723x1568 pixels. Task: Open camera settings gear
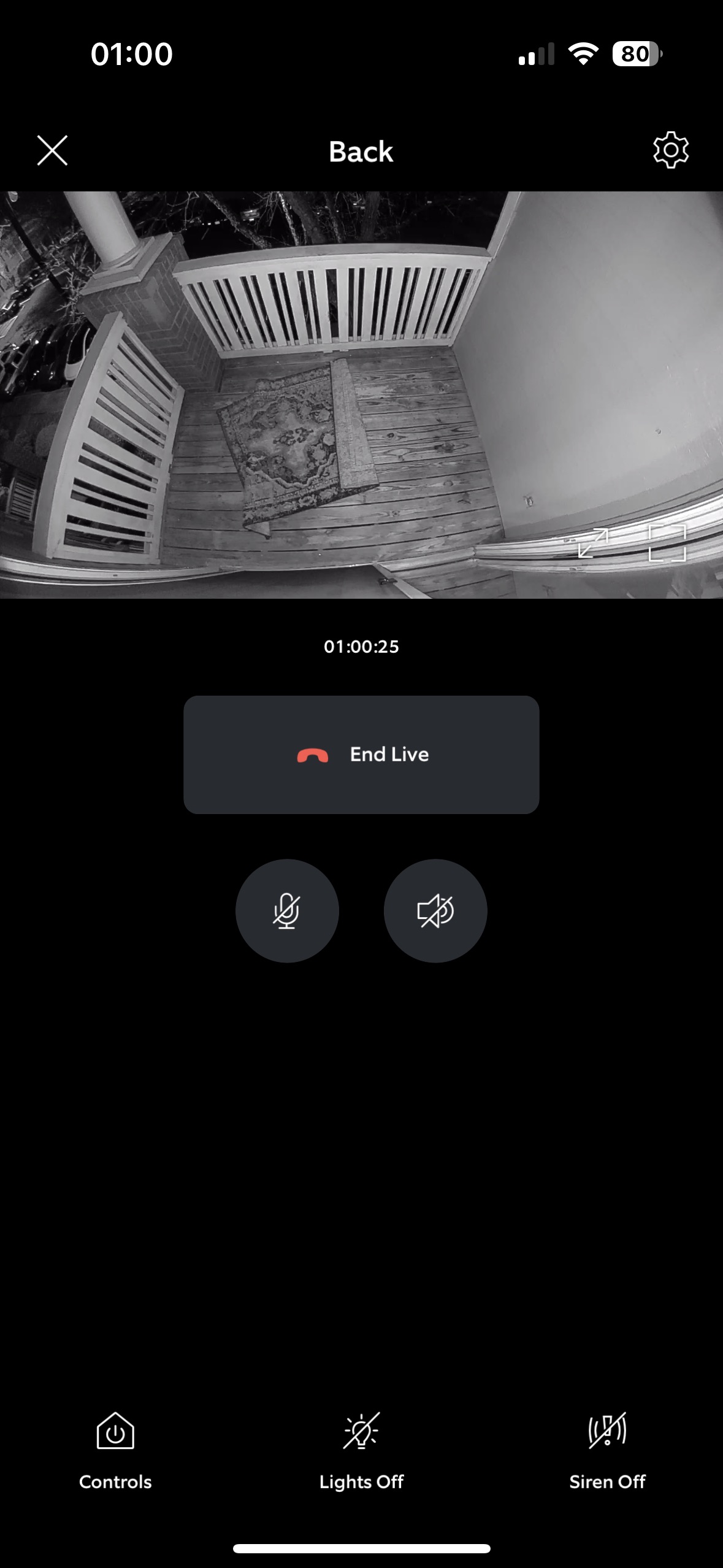click(671, 150)
